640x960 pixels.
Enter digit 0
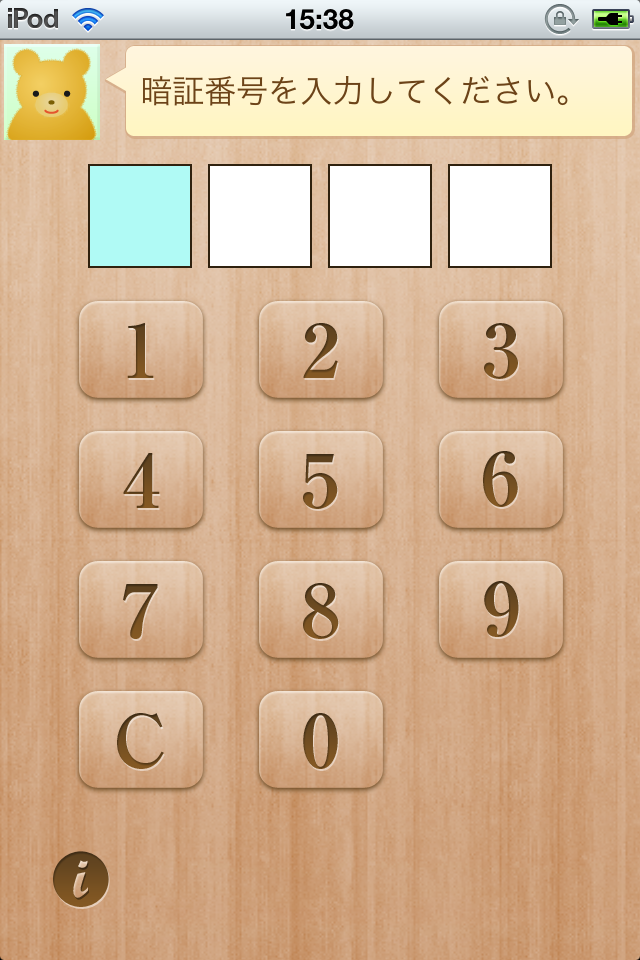pos(321,740)
